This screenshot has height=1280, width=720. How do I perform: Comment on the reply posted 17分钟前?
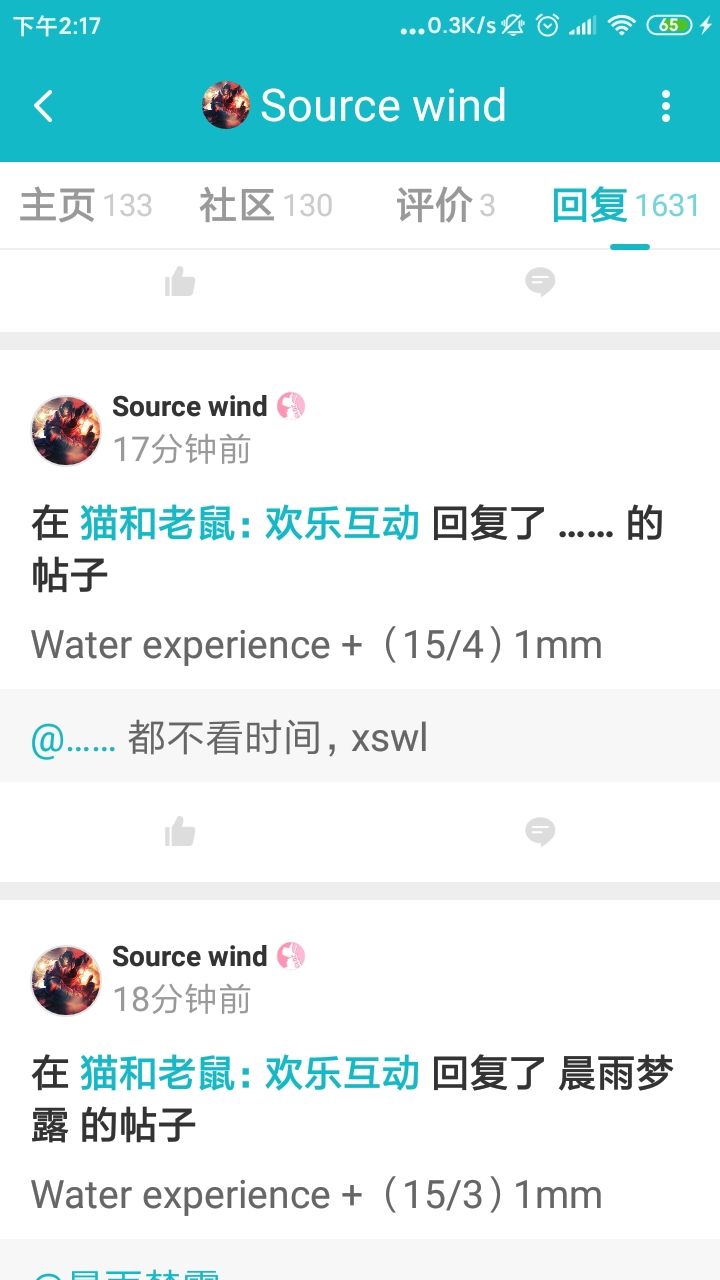pos(540,832)
